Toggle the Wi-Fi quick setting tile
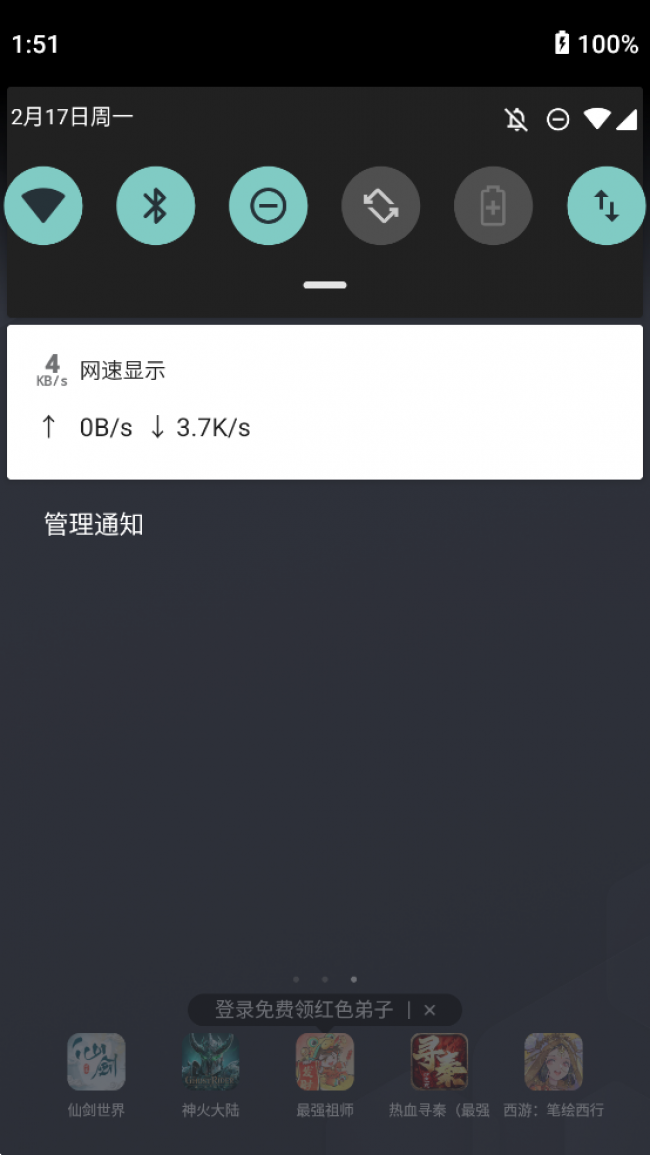The height and width of the screenshot is (1155, 650). pyautogui.click(x=43, y=206)
